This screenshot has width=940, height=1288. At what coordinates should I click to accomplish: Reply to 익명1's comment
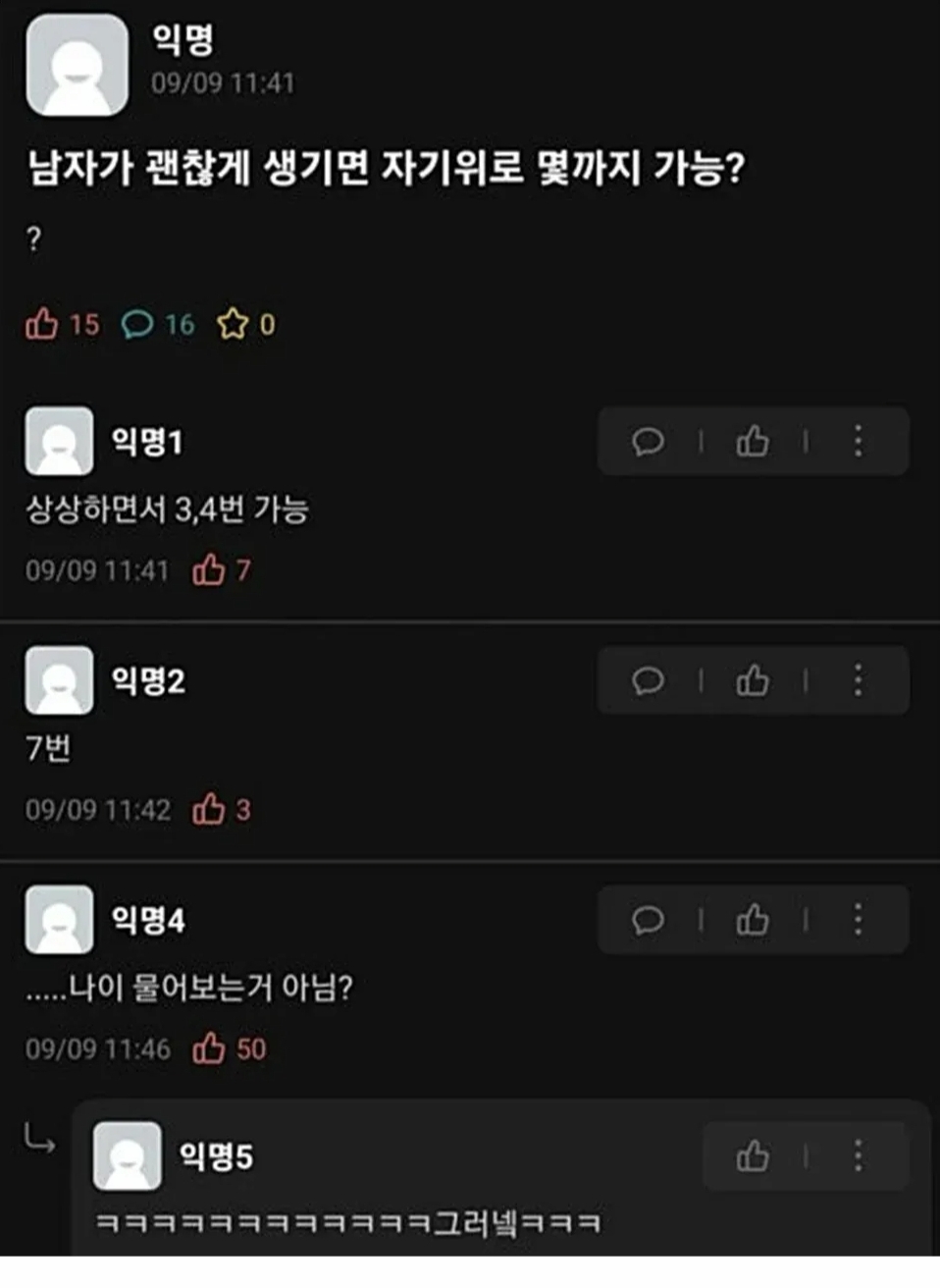(x=648, y=442)
